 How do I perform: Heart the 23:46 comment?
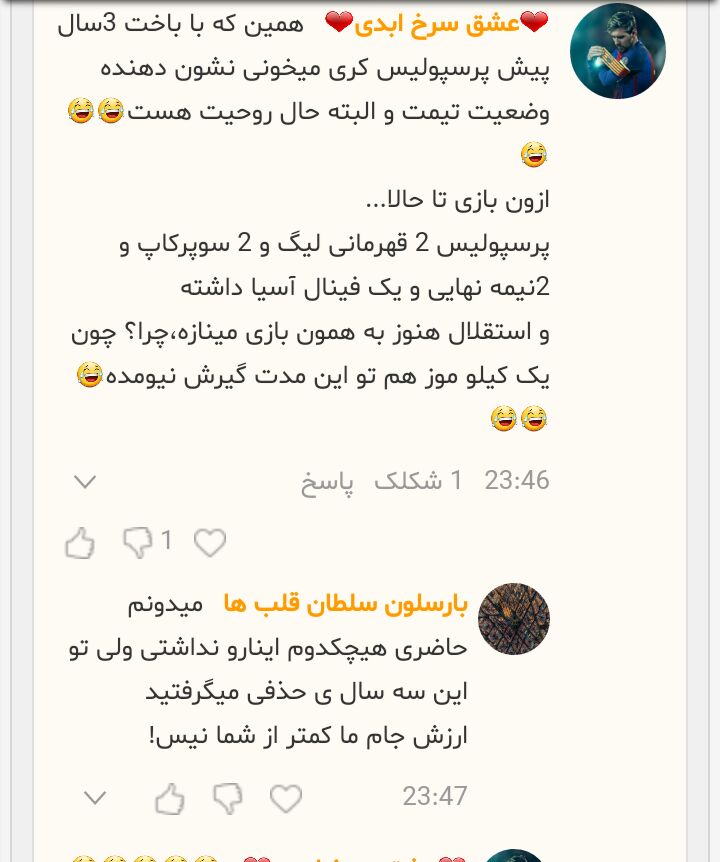[209, 543]
